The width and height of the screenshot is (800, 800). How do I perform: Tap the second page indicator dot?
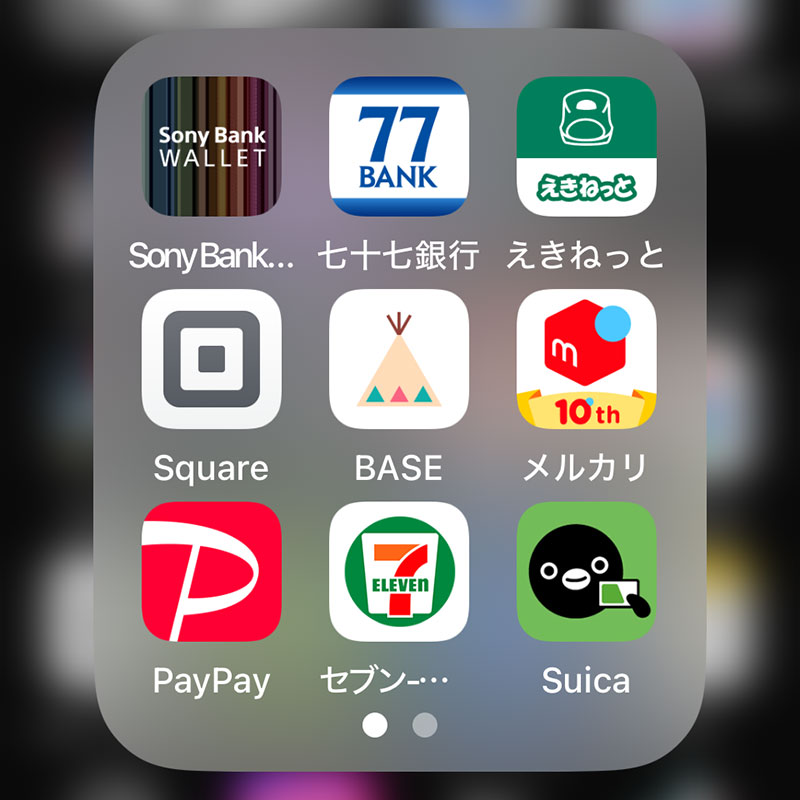pyautogui.click(x=425, y=725)
